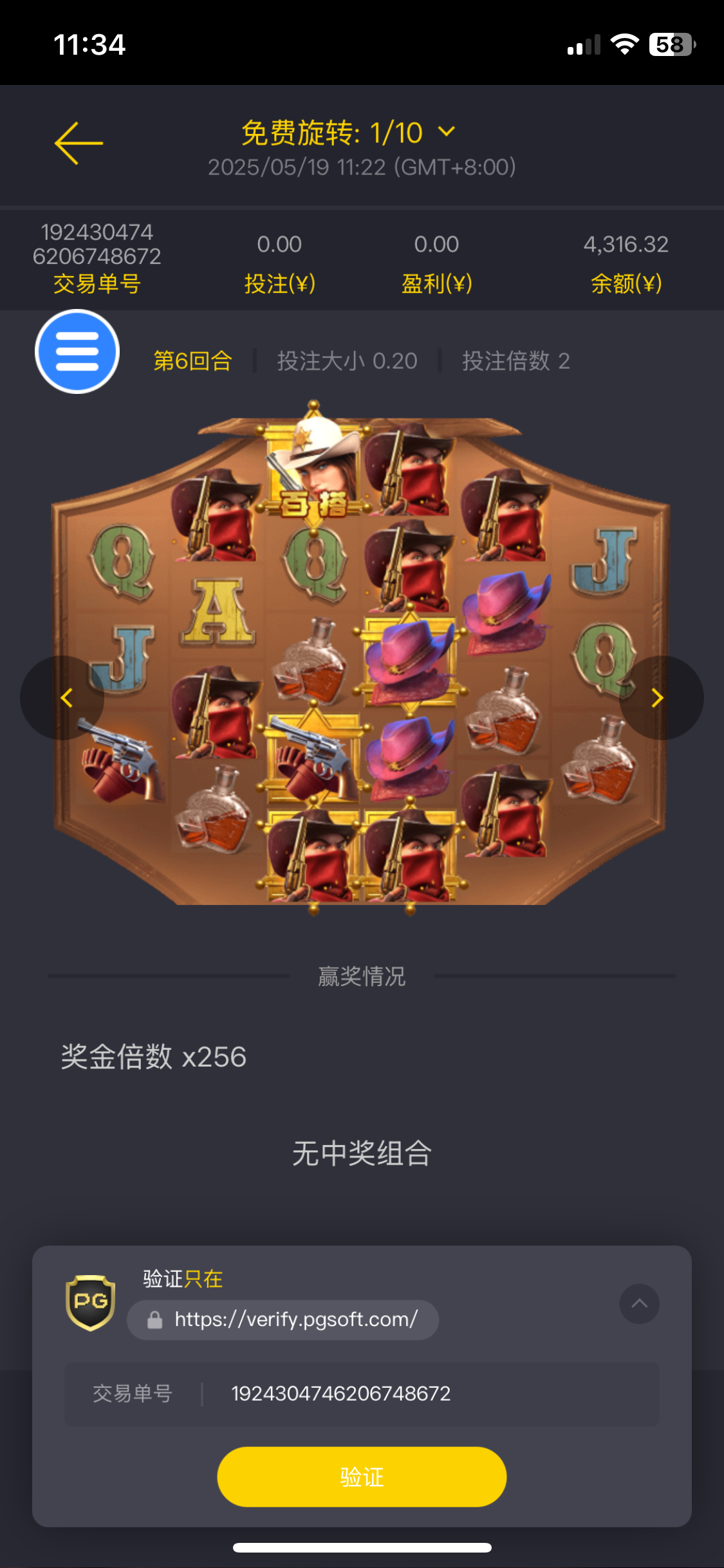Viewport: 724px width, 1568px height.
Task: Collapse the PG verification panel
Action: point(639,1303)
